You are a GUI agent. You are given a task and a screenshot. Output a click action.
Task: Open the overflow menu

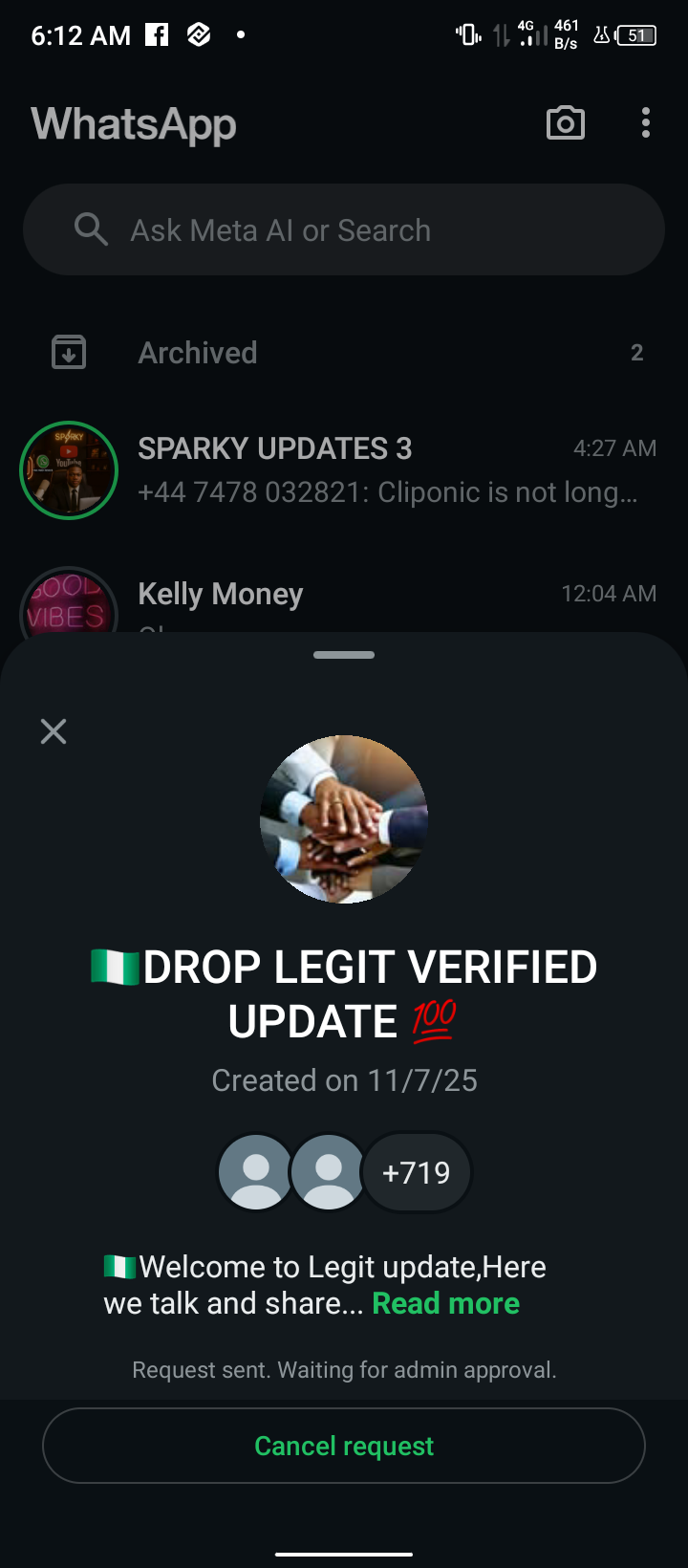coord(646,123)
